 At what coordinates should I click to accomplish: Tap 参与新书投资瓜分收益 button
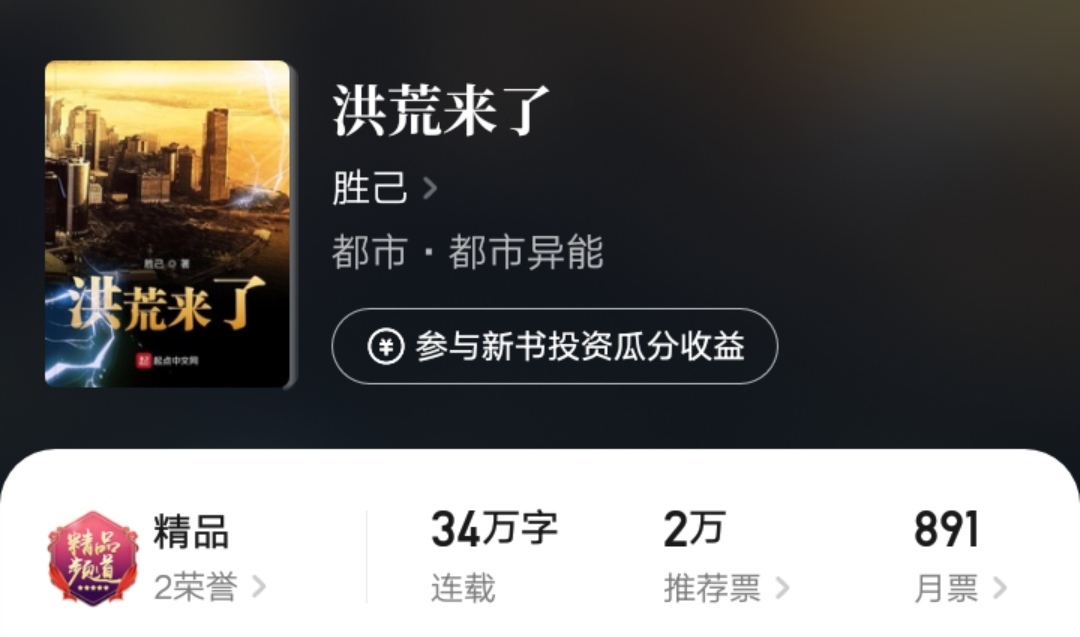[x=554, y=347]
